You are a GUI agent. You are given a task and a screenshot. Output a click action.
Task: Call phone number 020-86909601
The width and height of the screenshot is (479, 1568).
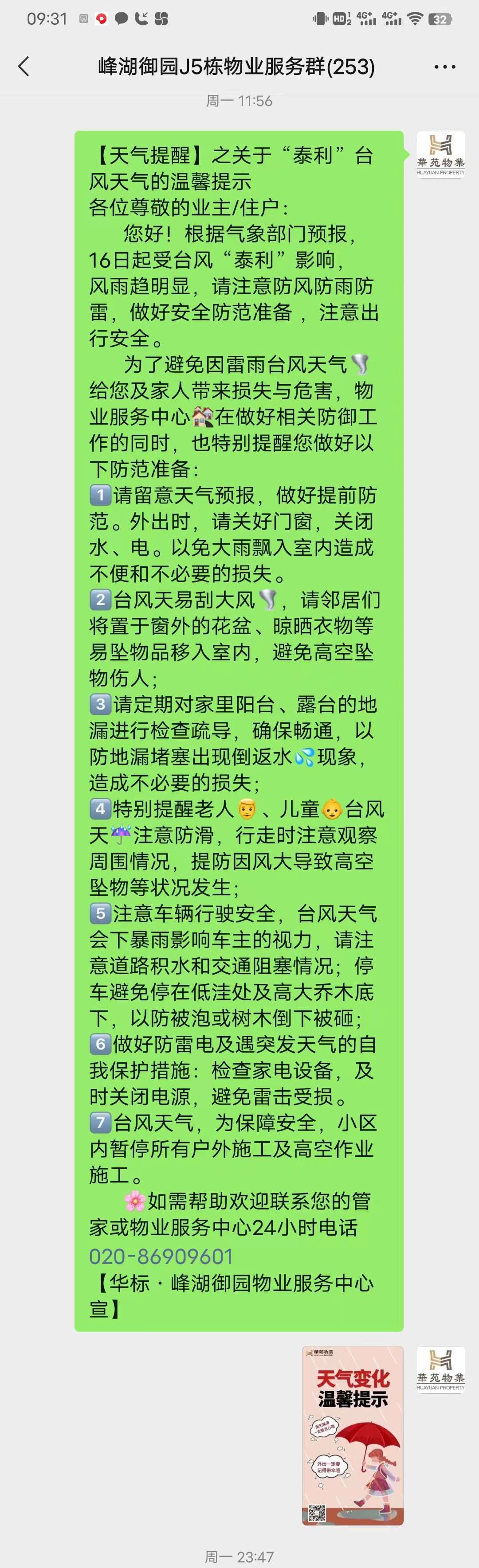pyautogui.click(x=161, y=1256)
